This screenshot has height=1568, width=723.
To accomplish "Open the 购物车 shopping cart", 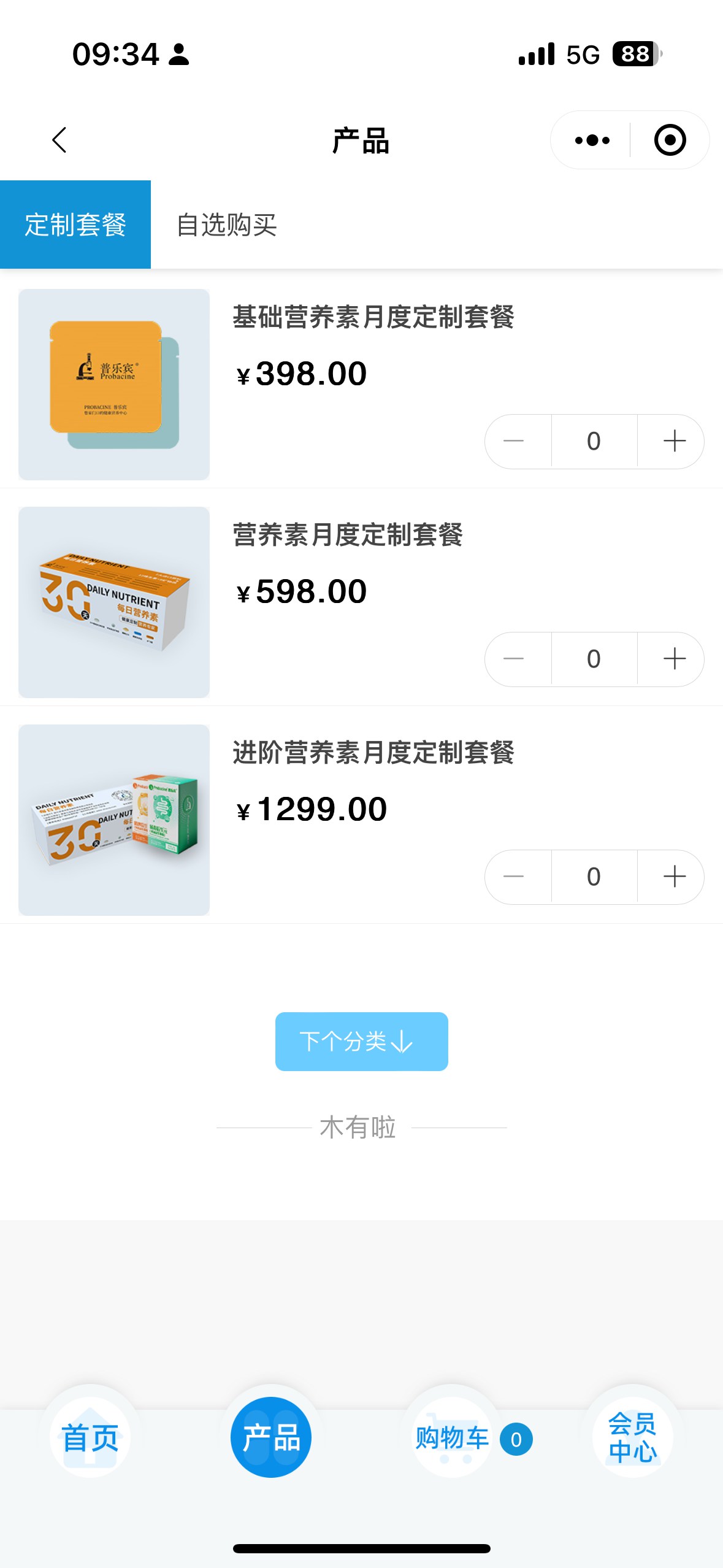I will 452,1437.
